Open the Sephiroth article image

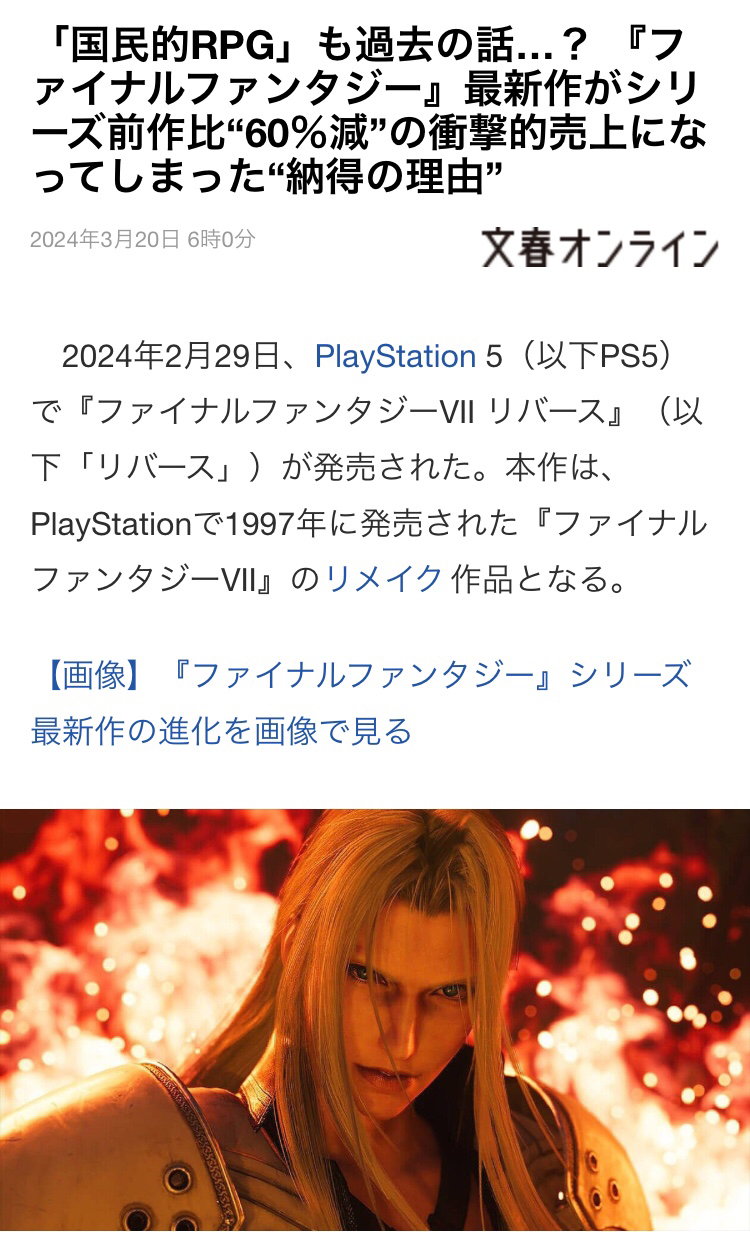click(x=375, y=1020)
